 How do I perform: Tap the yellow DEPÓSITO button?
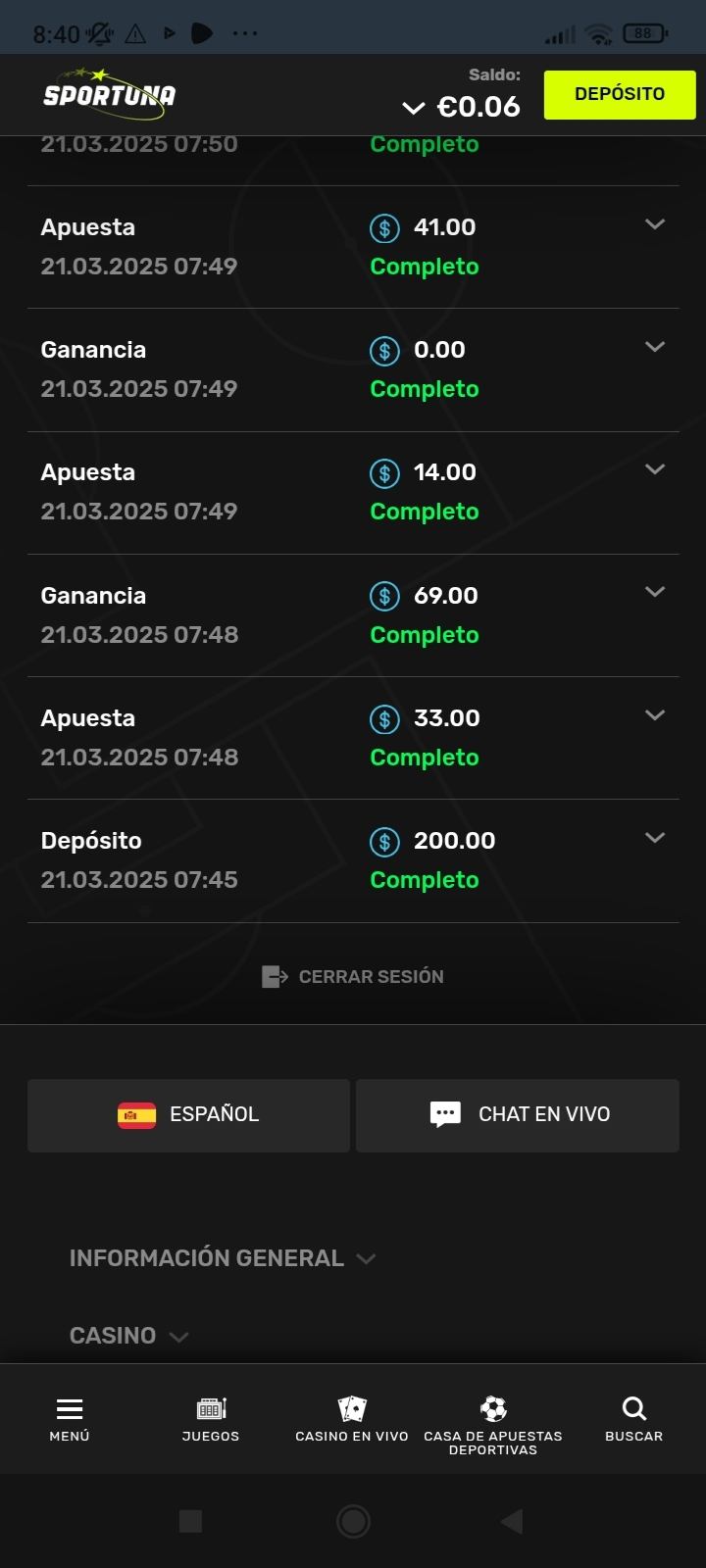pos(619,95)
